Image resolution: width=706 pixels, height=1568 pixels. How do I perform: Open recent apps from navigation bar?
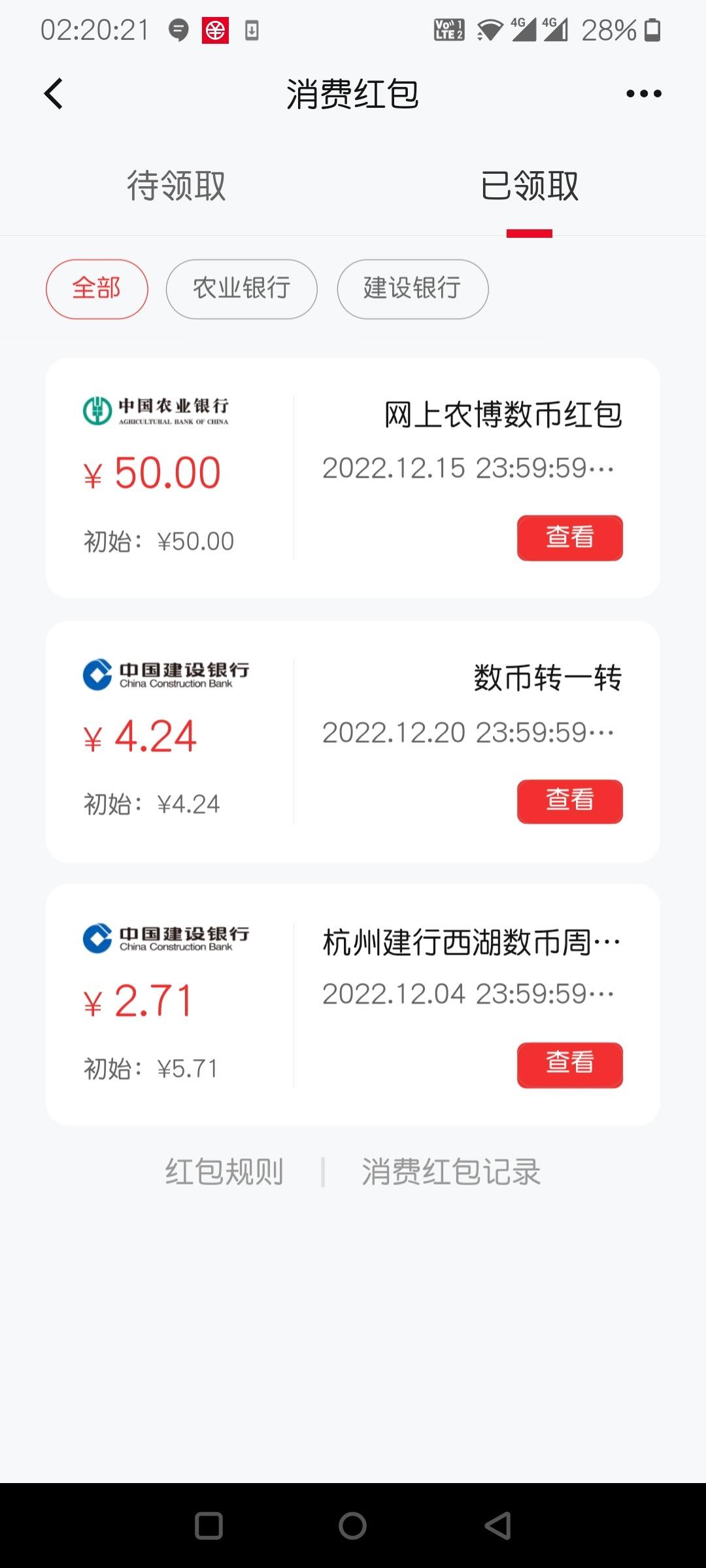click(209, 1526)
